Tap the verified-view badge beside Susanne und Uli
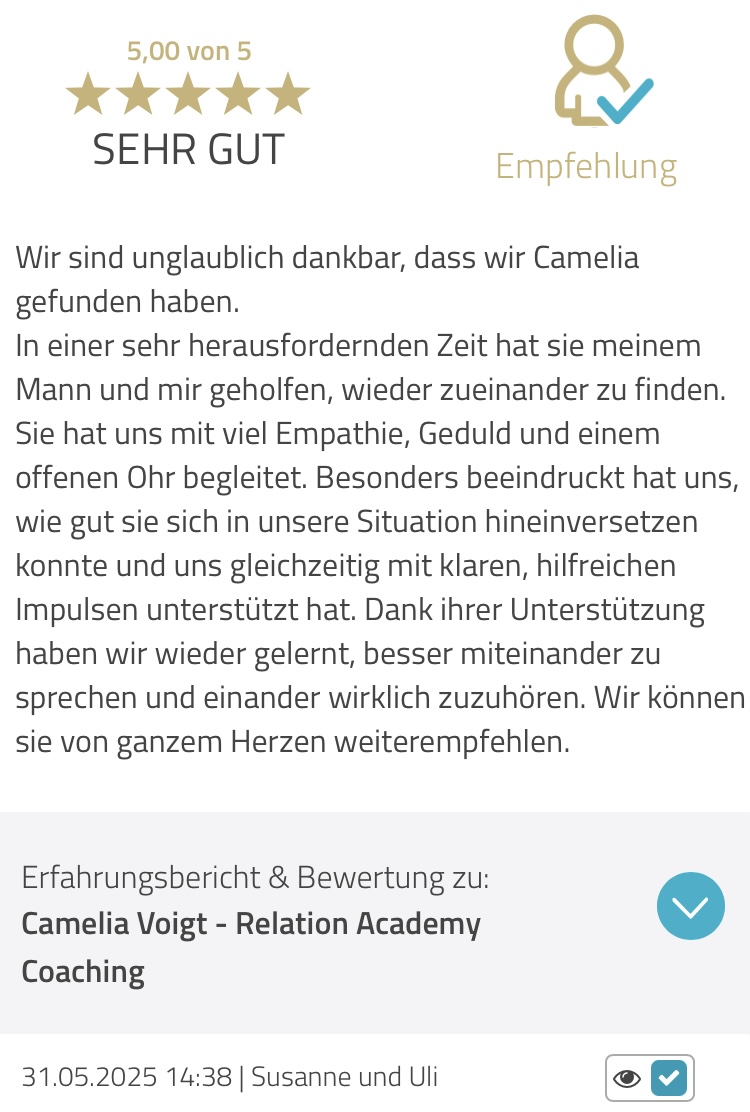 point(649,1078)
